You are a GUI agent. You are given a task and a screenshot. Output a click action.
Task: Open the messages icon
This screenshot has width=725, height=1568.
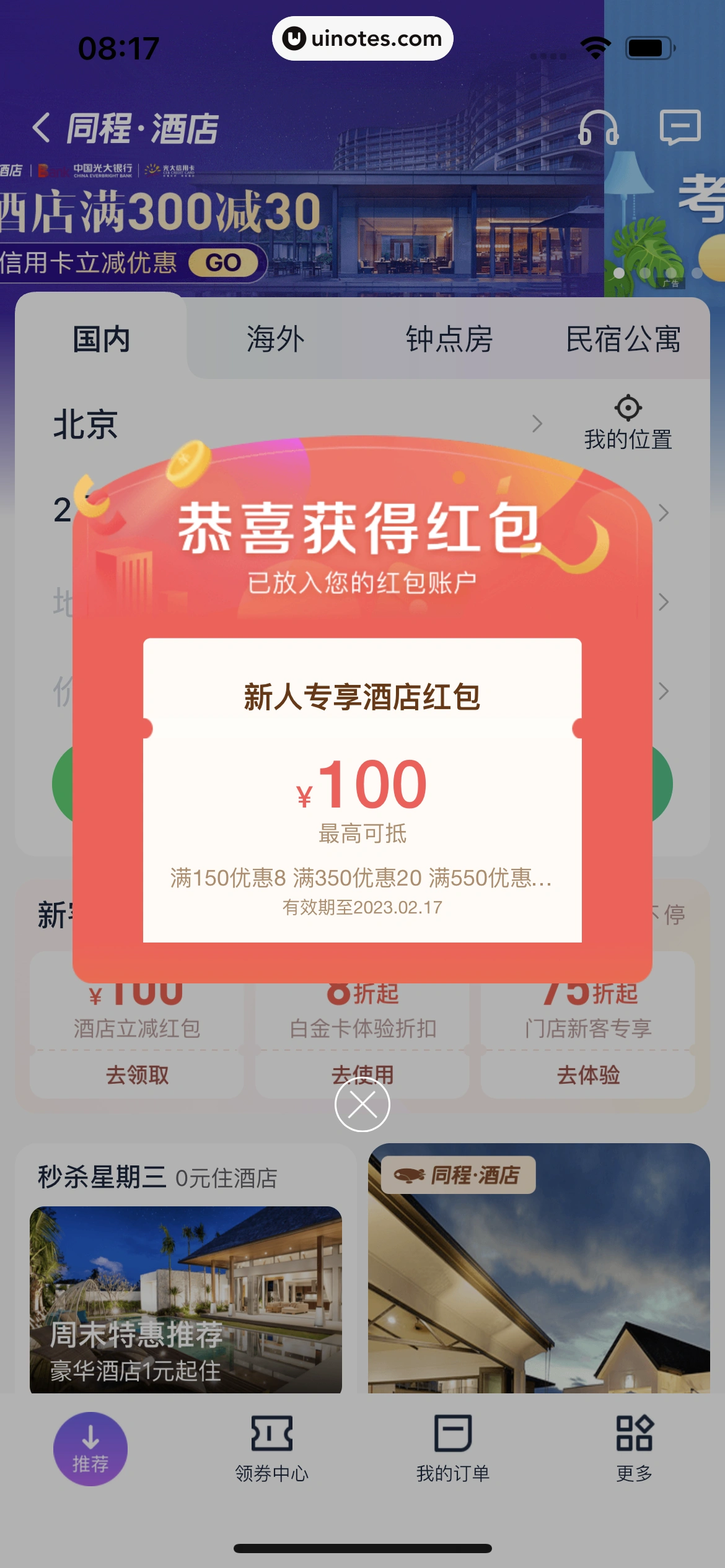[680, 128]
